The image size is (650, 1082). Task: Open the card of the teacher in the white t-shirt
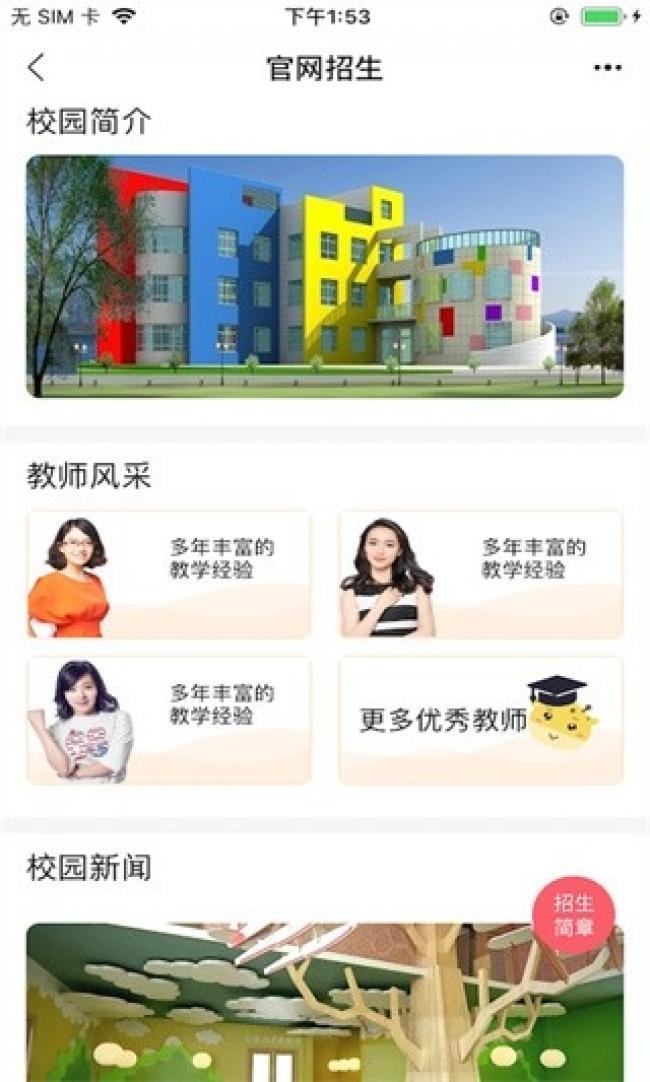[x=168, y=720]
